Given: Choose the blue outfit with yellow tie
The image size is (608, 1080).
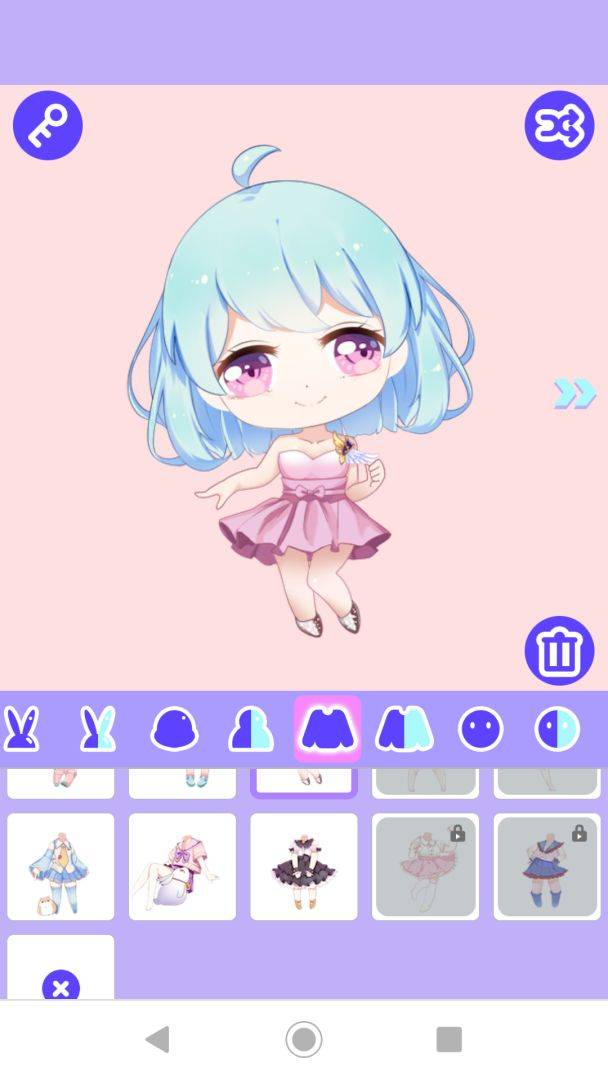Looking at the screenshot, I should 61,866.
